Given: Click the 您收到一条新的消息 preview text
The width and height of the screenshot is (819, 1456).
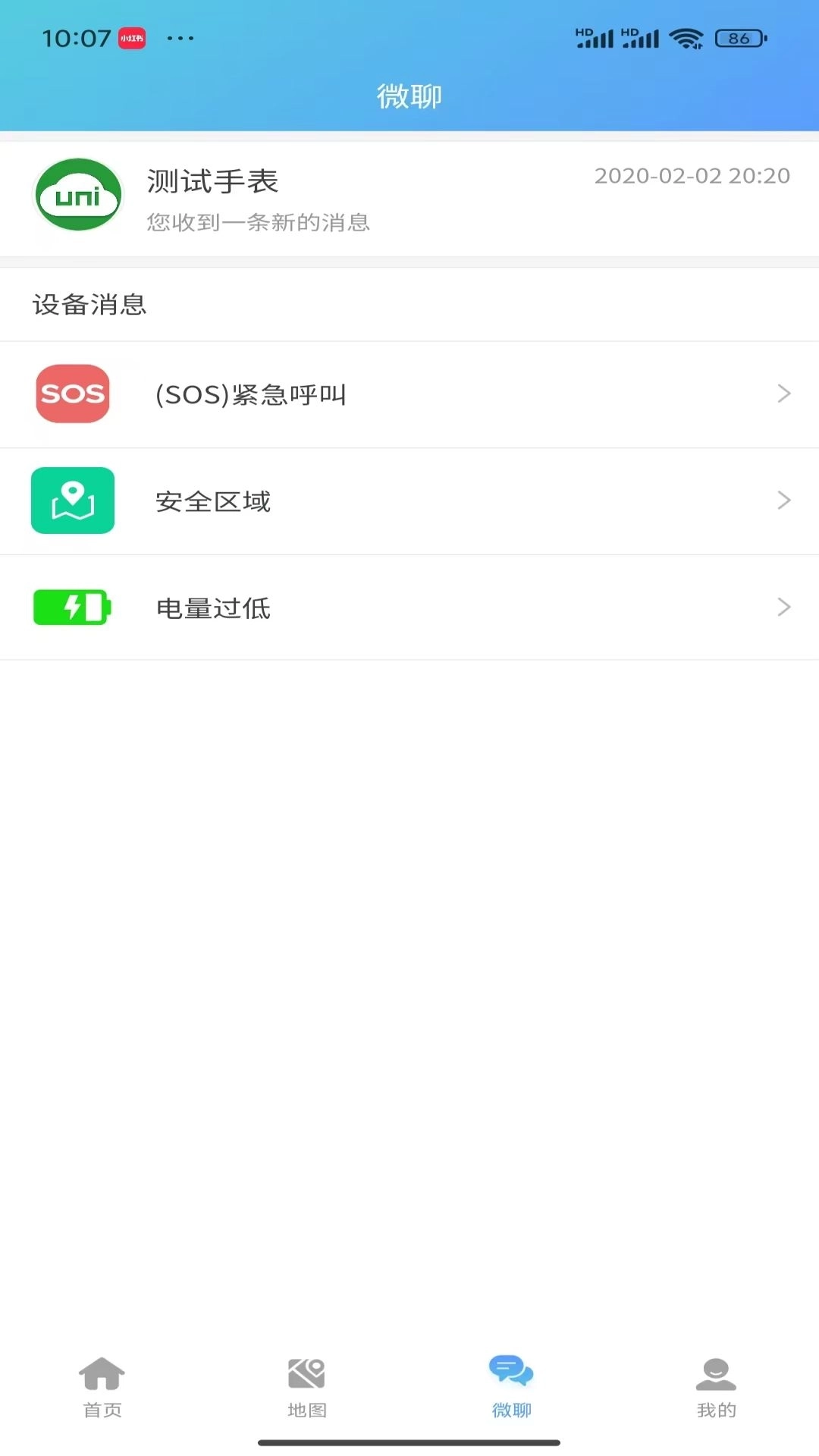Looking at the screenshot, I should pyautogui.click(x=258, y=223).
